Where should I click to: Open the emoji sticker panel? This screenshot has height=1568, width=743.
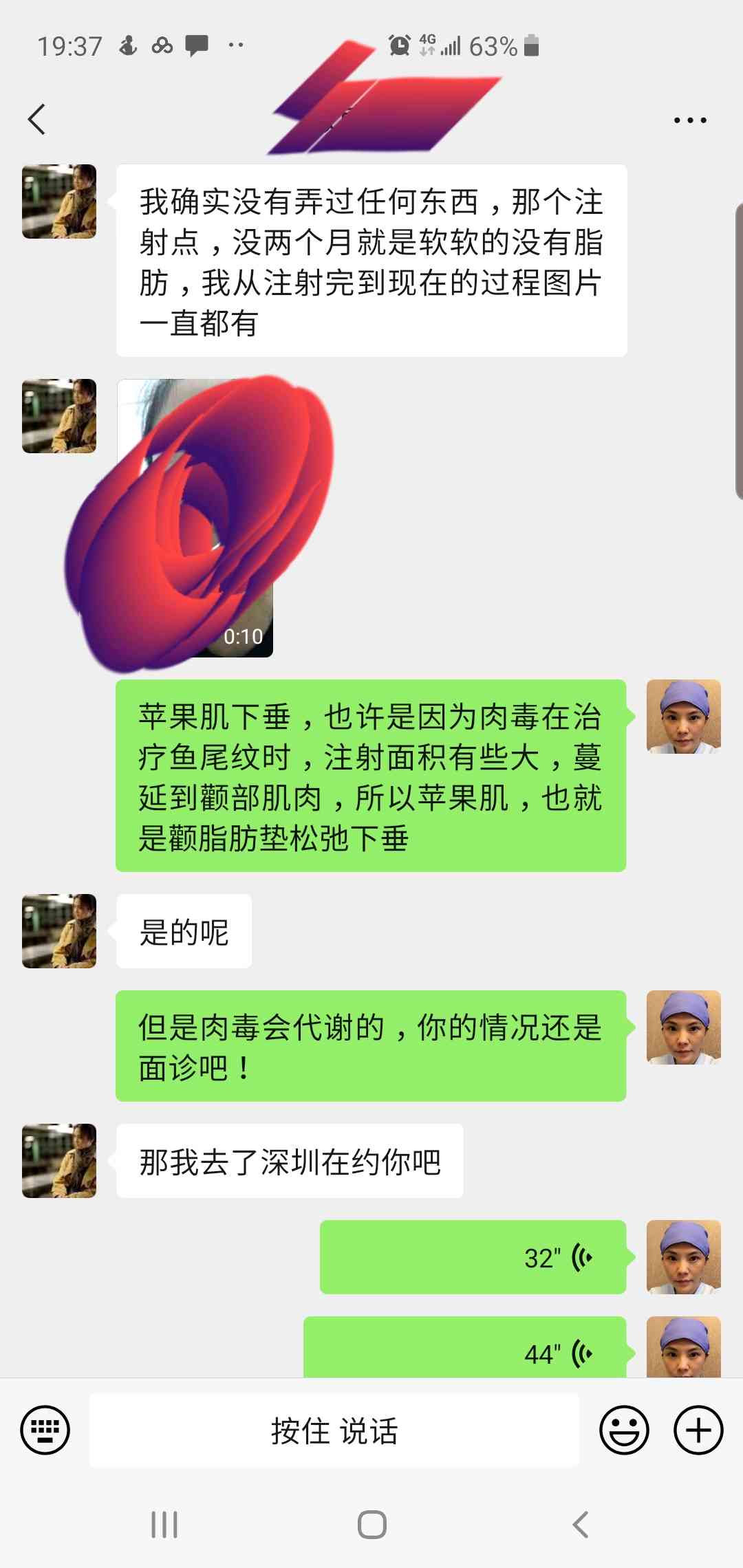(x=624, y=1430)
